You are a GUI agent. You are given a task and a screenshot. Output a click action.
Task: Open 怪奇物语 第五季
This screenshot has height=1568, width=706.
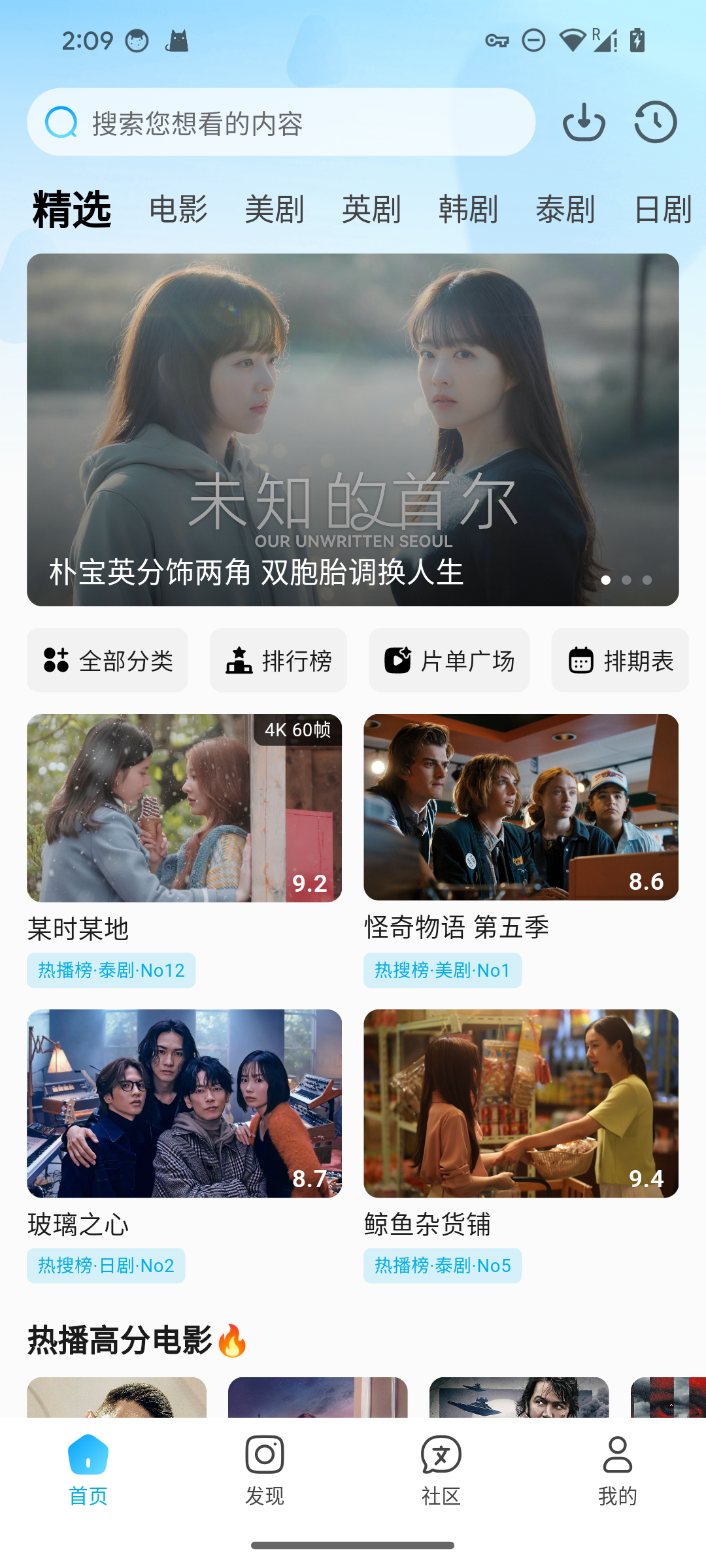tap(521, 808)
